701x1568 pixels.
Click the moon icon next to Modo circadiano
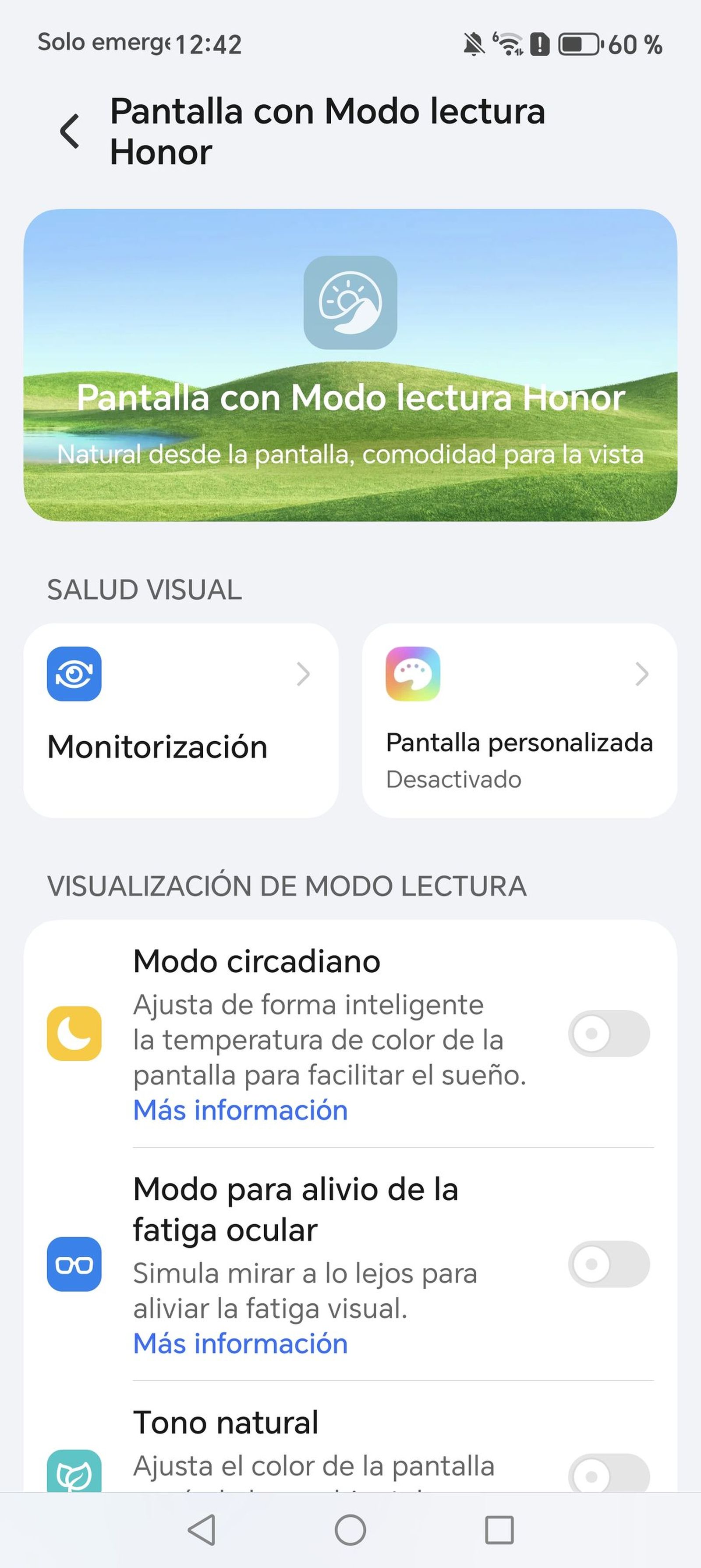click(74, 1034)
